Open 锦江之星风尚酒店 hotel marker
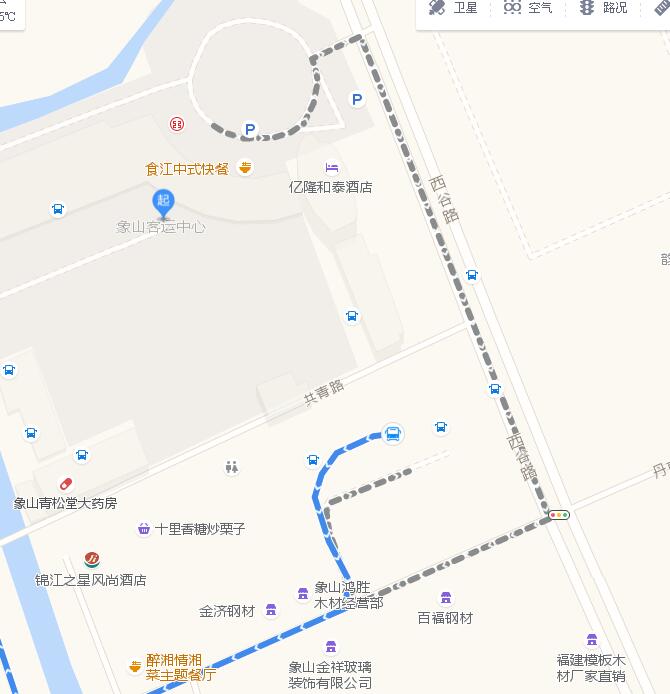 (x=92, y=560)
